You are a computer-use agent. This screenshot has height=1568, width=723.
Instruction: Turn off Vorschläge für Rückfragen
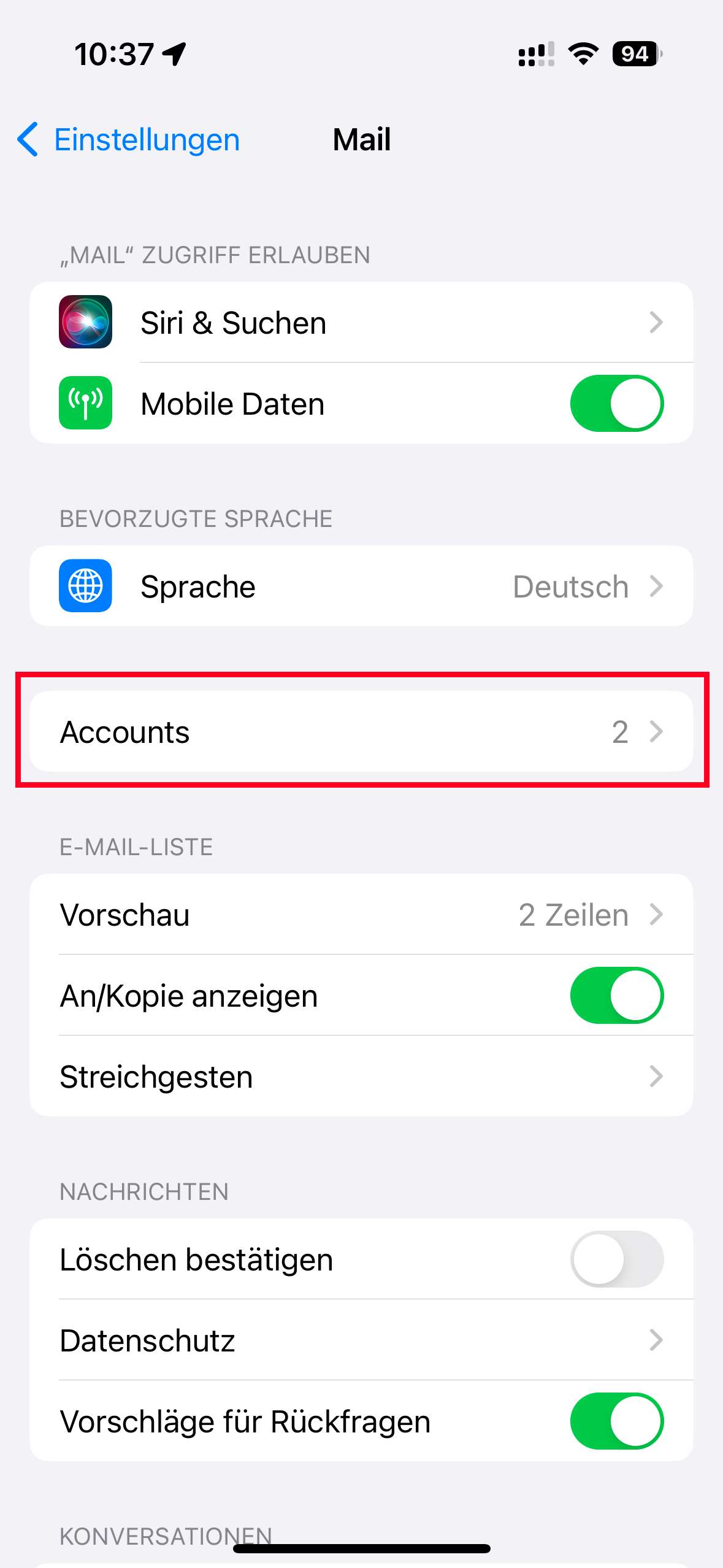point(616,1421)
